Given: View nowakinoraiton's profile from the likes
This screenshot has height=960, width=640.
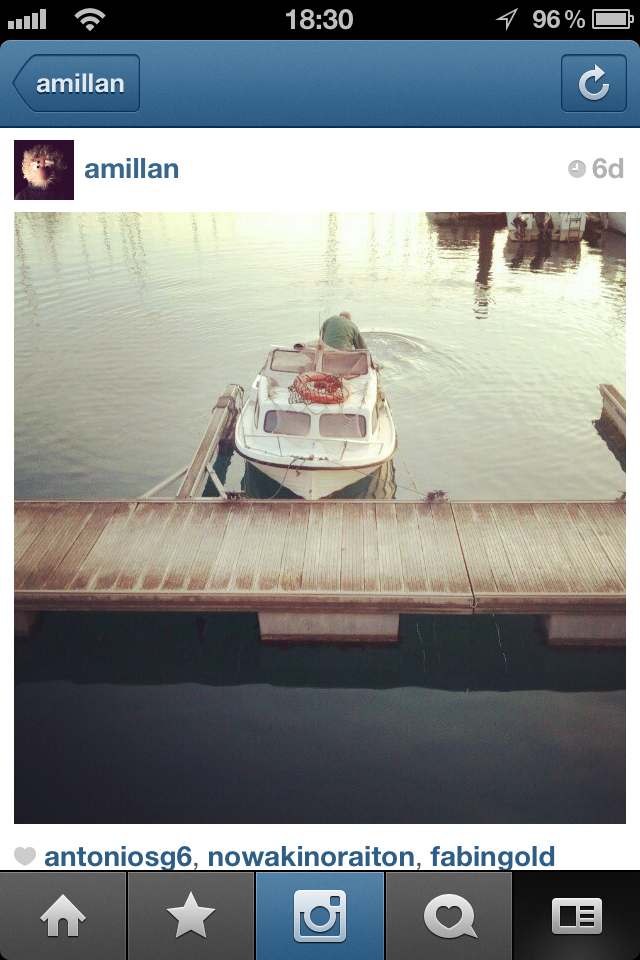Looking at the screenshot, I should point(312,857).
